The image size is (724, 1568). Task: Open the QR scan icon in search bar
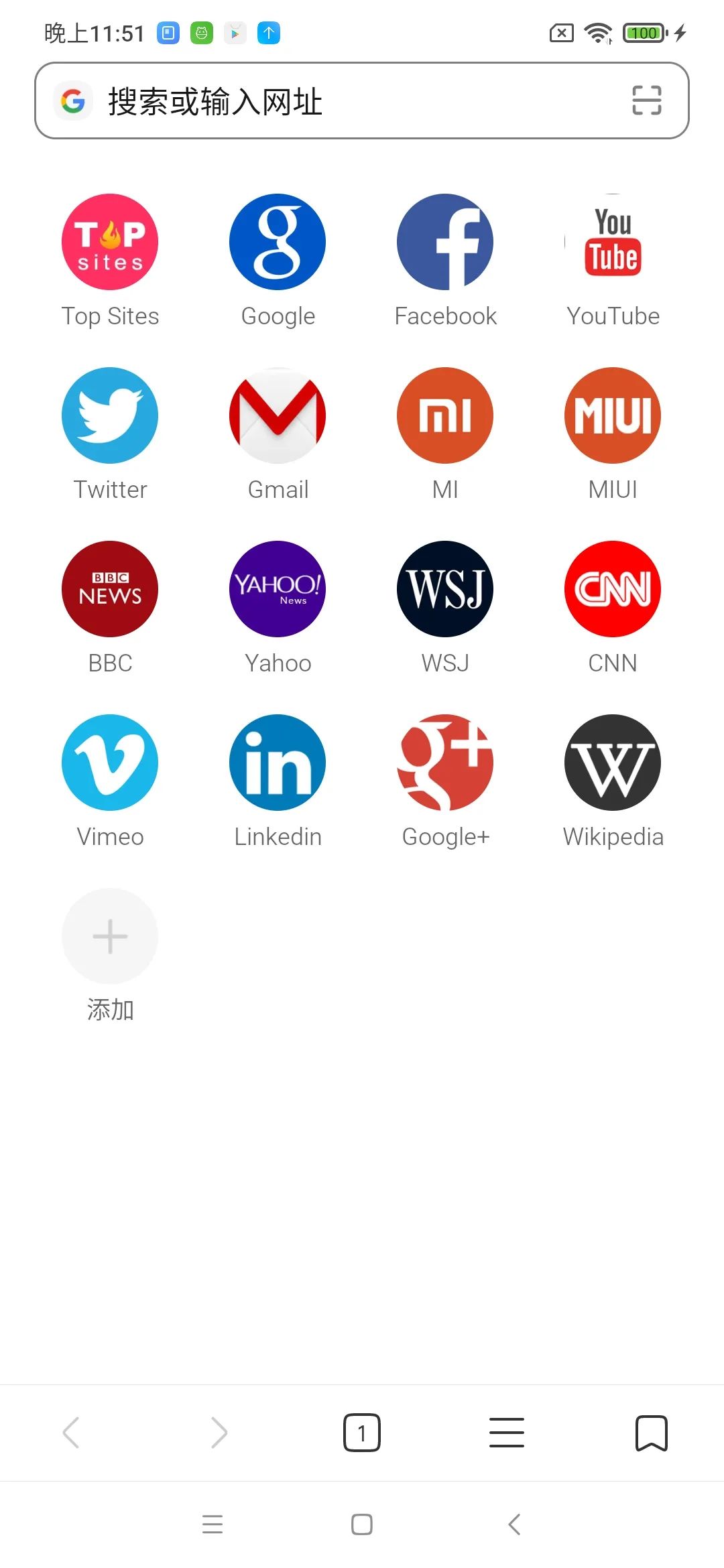(x=647, y=101)
